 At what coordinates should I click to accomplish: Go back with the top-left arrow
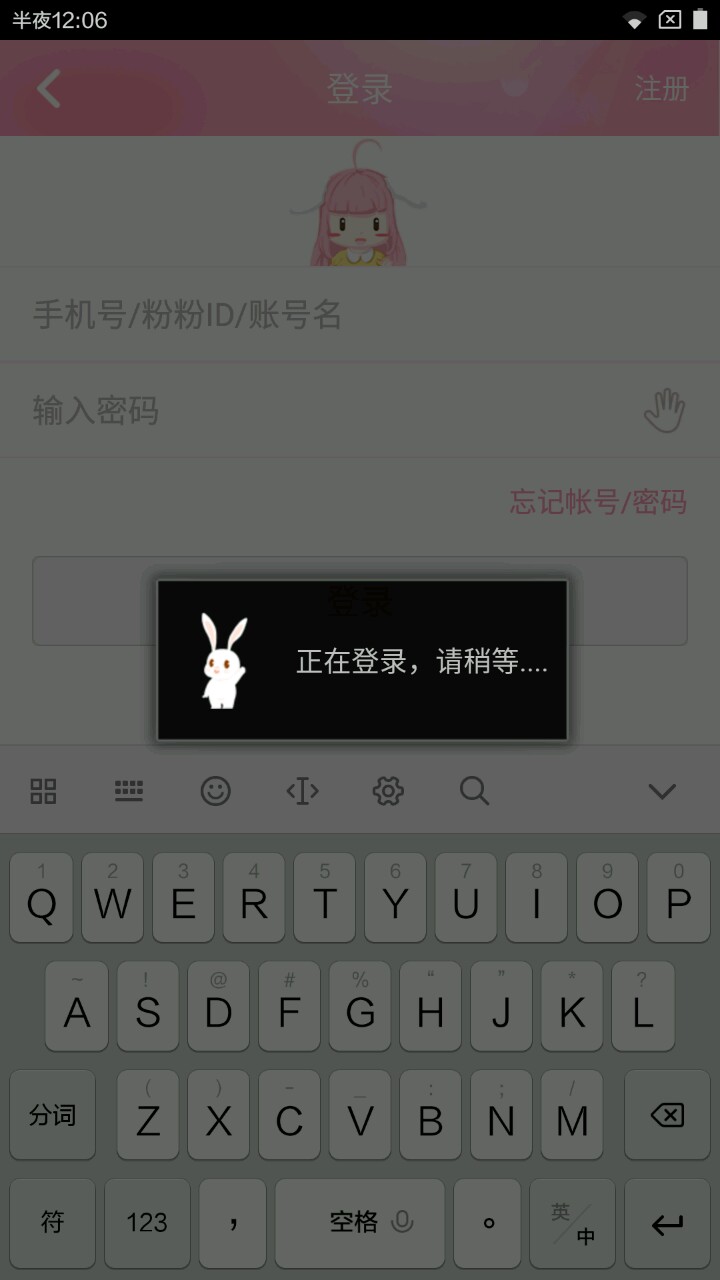tap(49, 89)
